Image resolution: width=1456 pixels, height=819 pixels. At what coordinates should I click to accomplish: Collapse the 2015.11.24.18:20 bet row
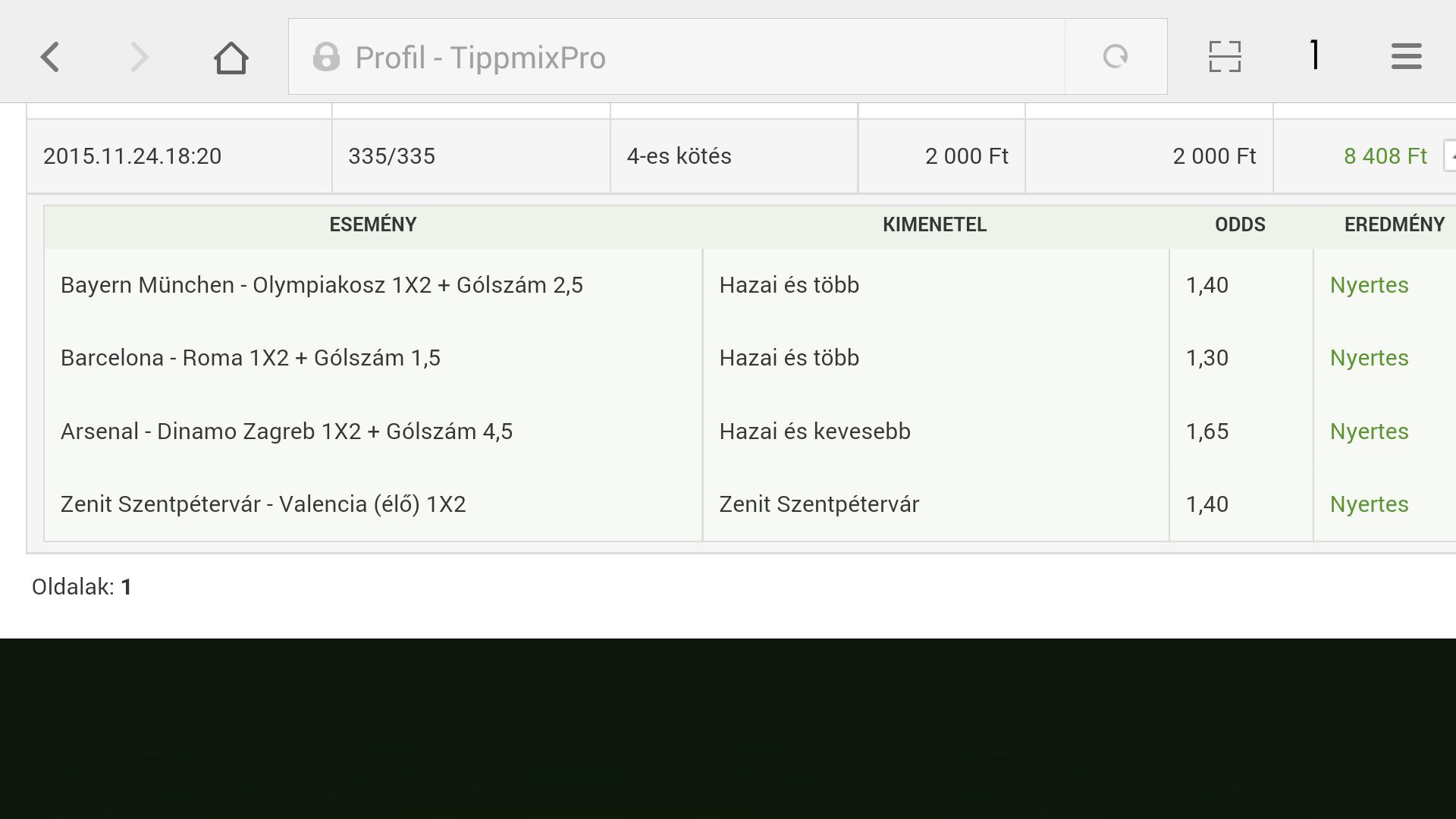pyautogui.click(x=1450, y=156)
